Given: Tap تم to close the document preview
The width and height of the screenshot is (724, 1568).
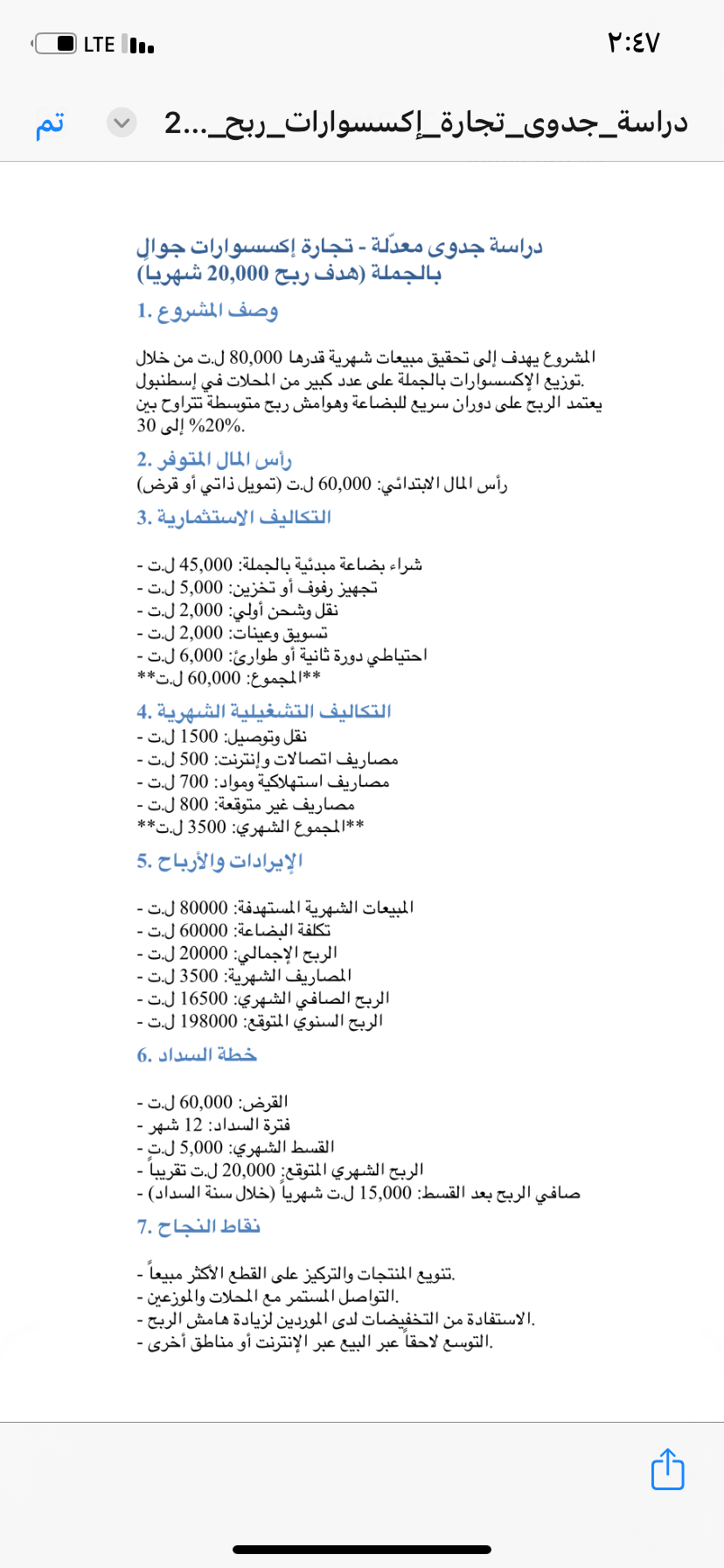Looking at the screenshot, I should tap(50, 123).
